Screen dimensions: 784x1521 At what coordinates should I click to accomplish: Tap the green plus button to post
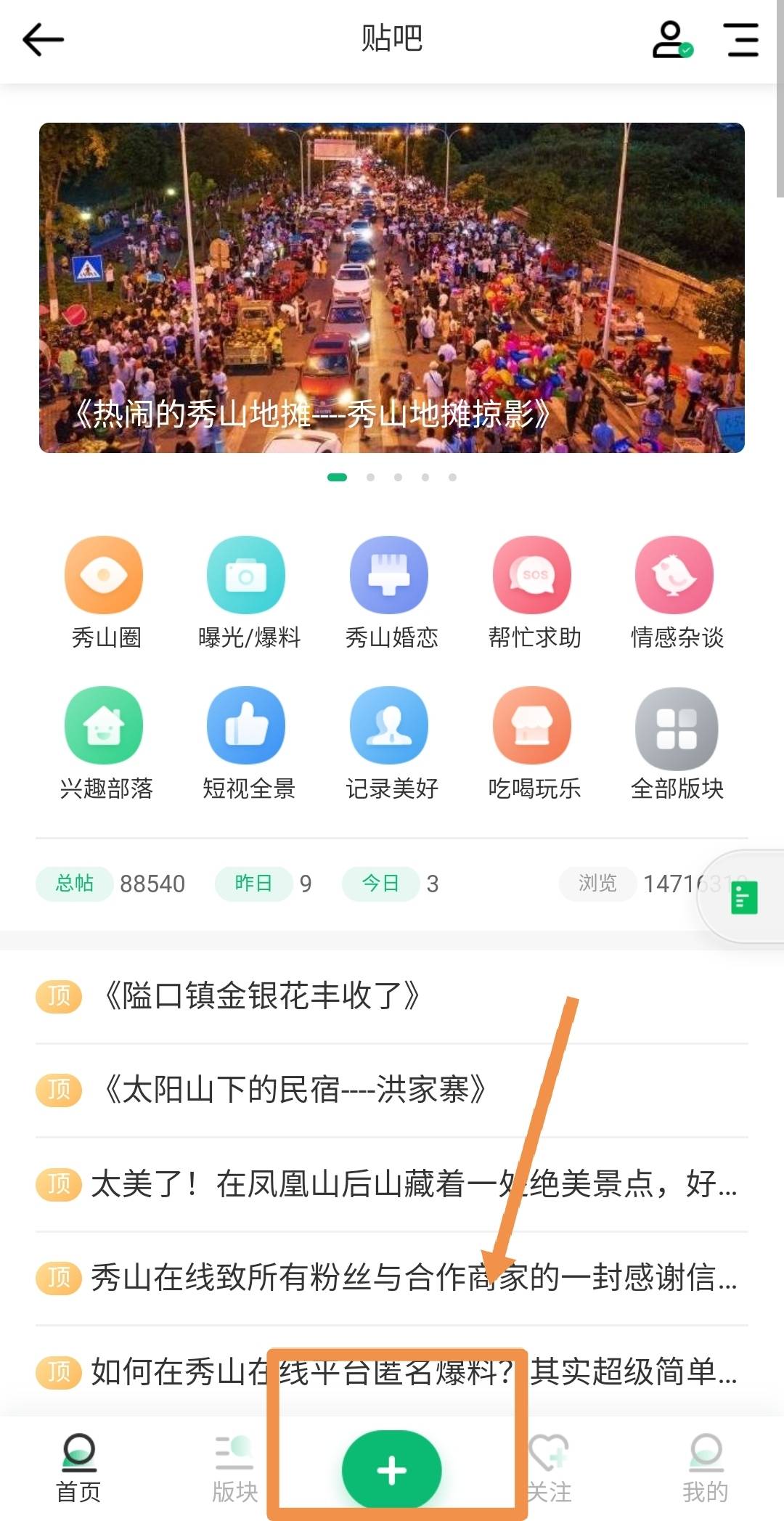point(392,1469)
